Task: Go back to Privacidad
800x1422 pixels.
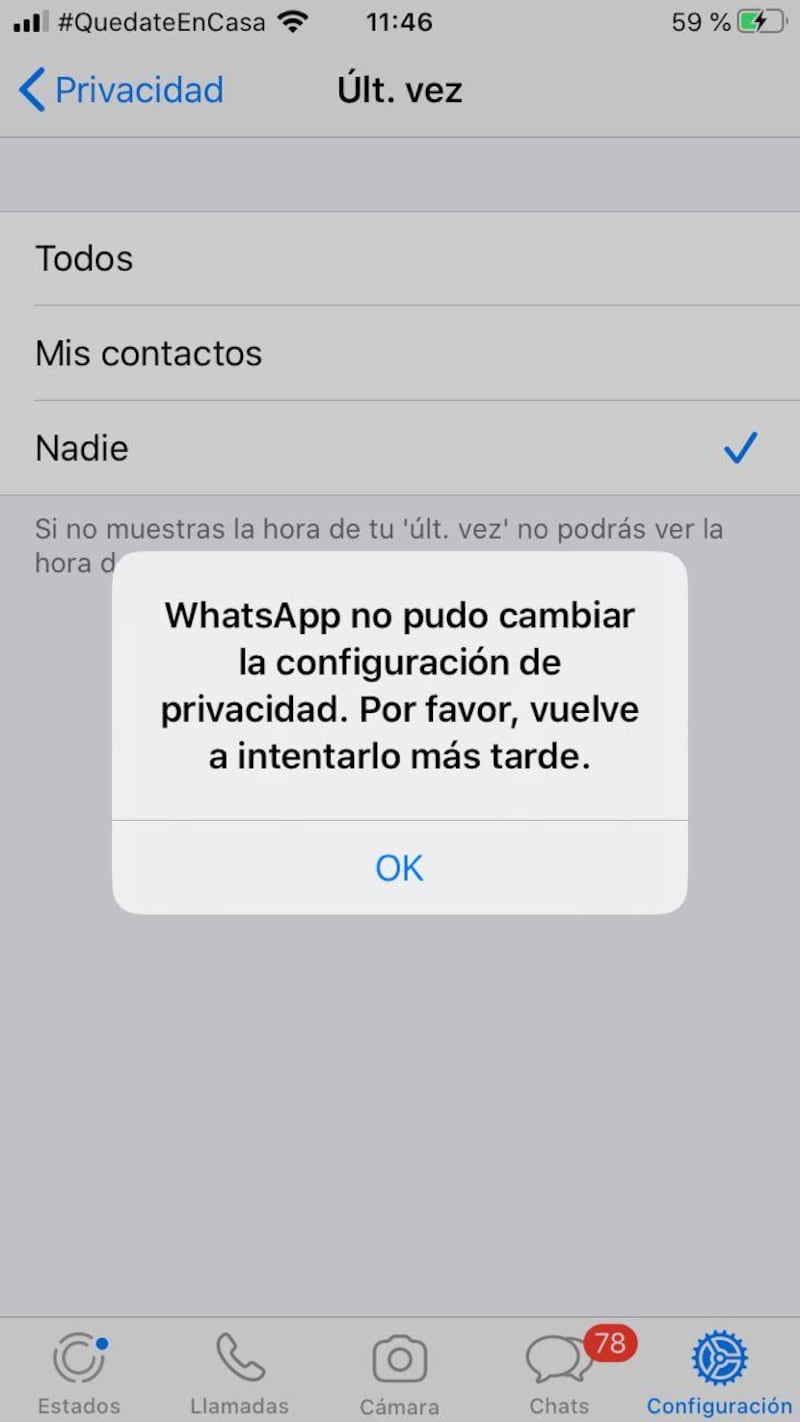Action: tap(121, 90)
